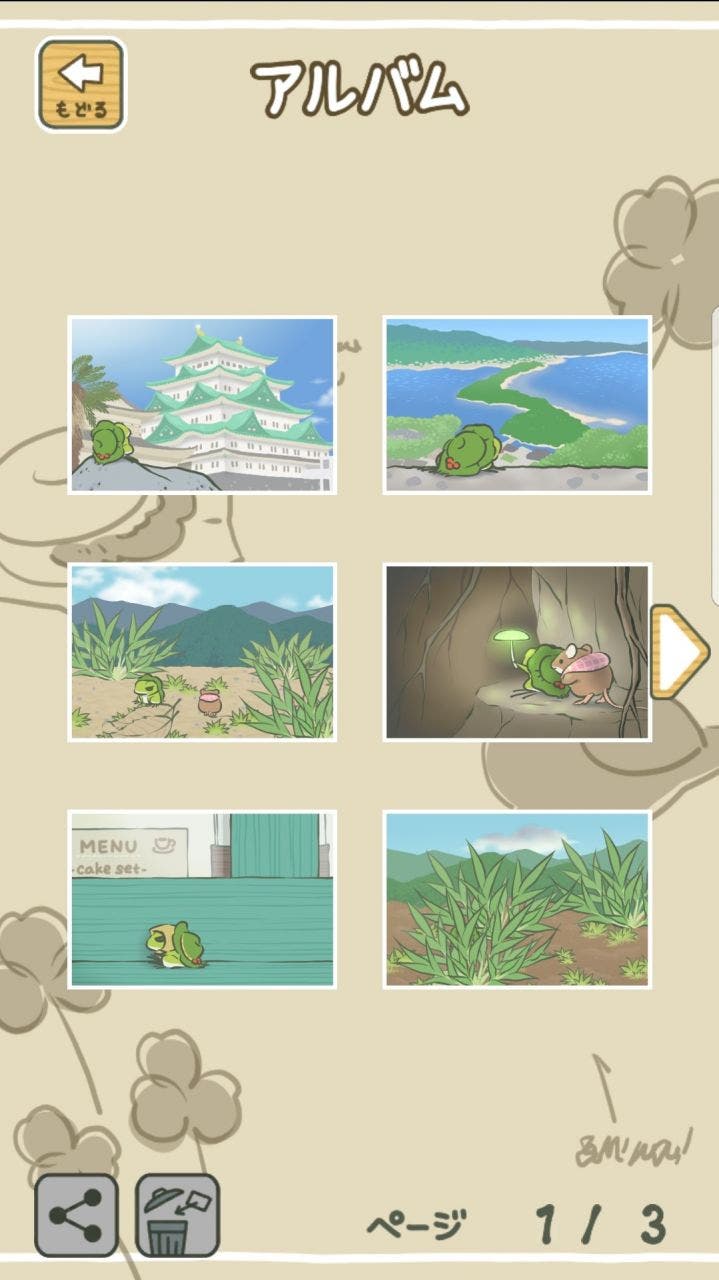The height and width of the screenshot is (1280, 719).
Task: Tap the trash can delete icon
Action: point(177,1216)
